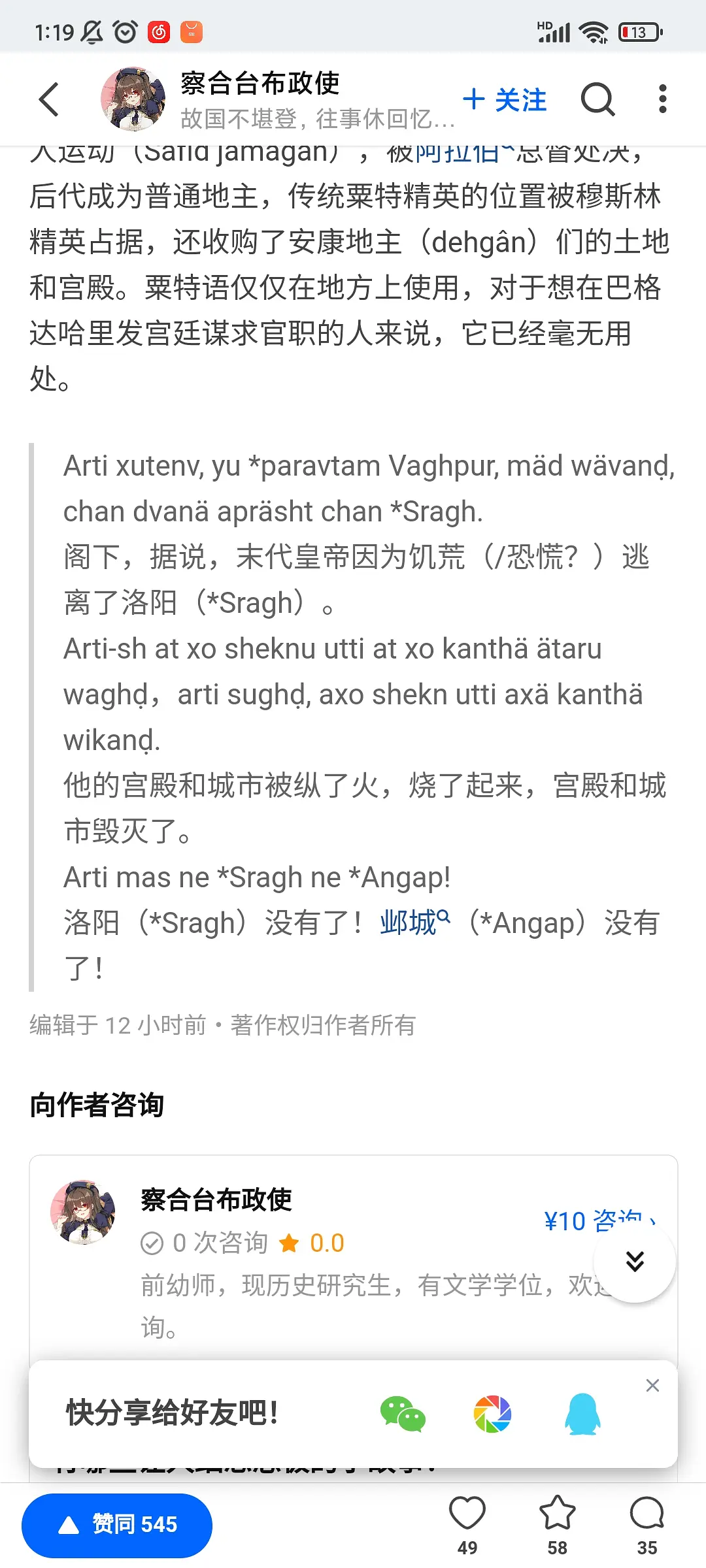
Task: Like the answer with heart icon
Action: point(467,1524)
